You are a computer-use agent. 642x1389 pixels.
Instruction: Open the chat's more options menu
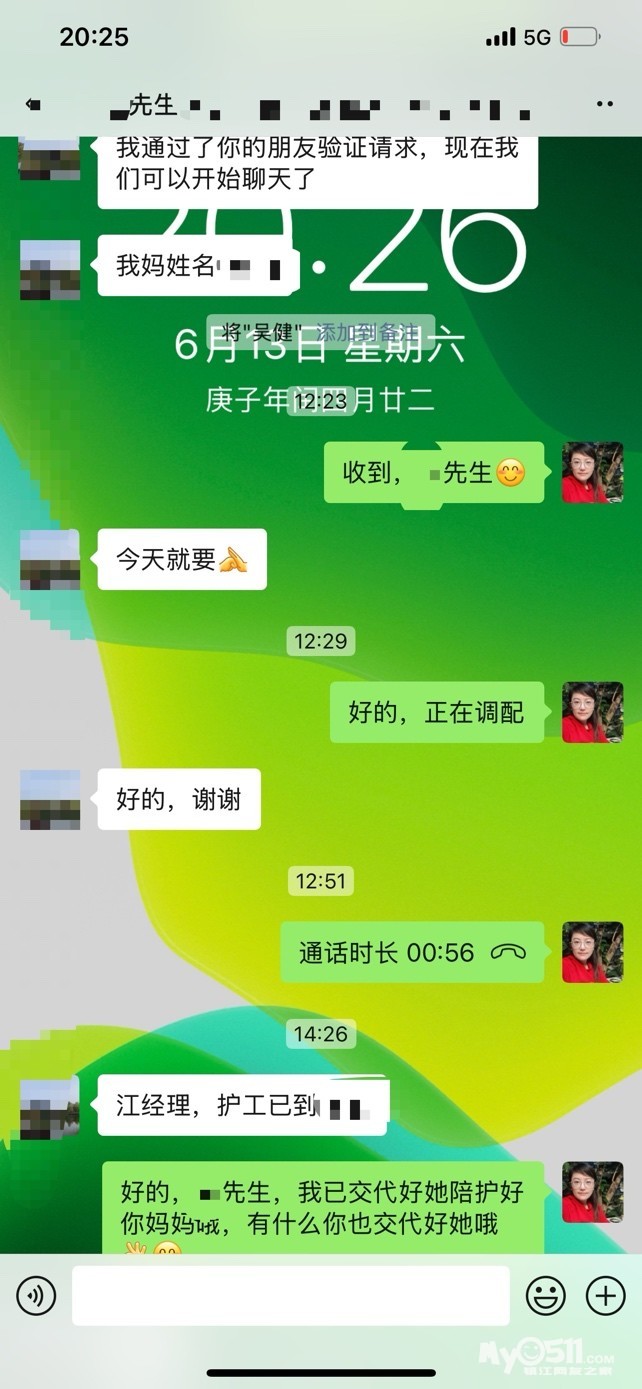click(604, 104)
